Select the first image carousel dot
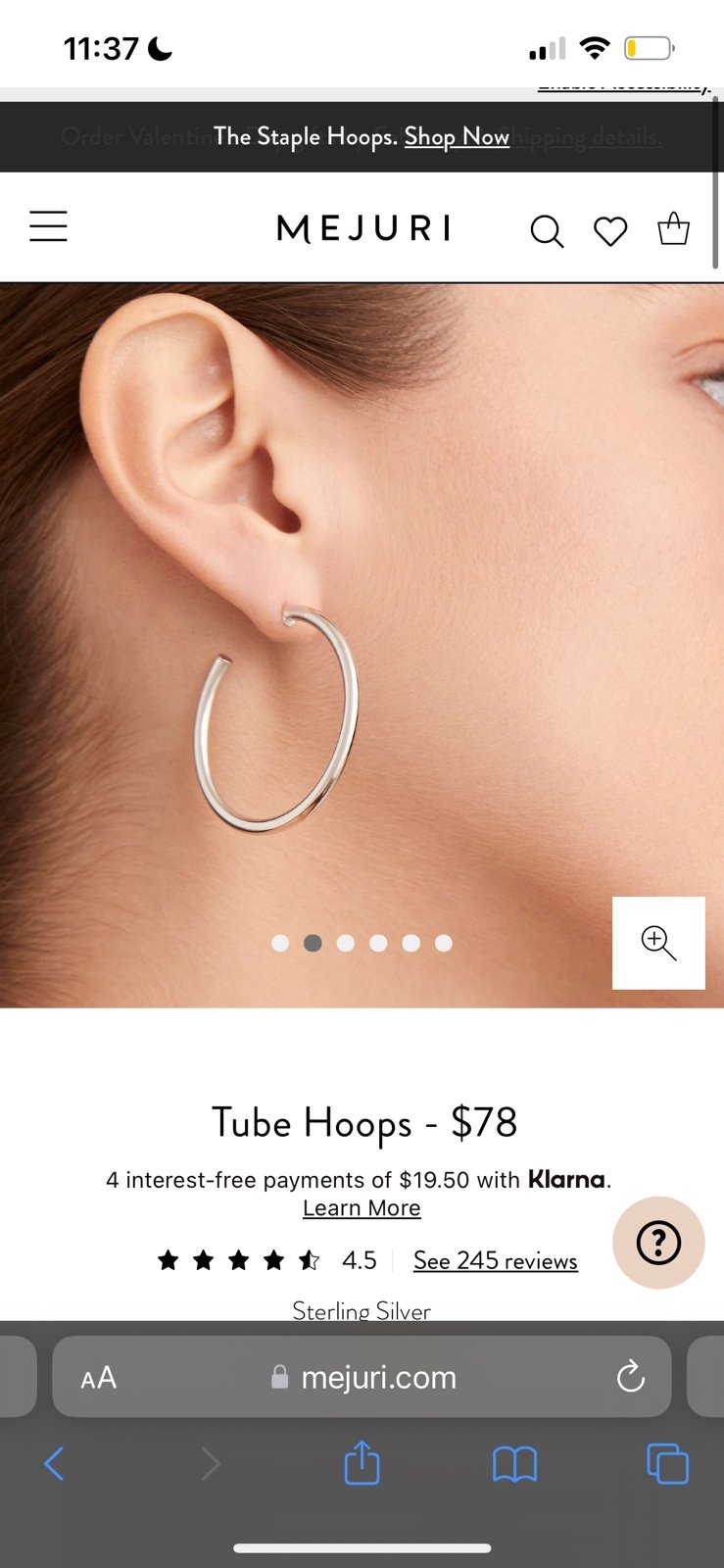This screenshot has width=724, height=1568. [280, 943]
